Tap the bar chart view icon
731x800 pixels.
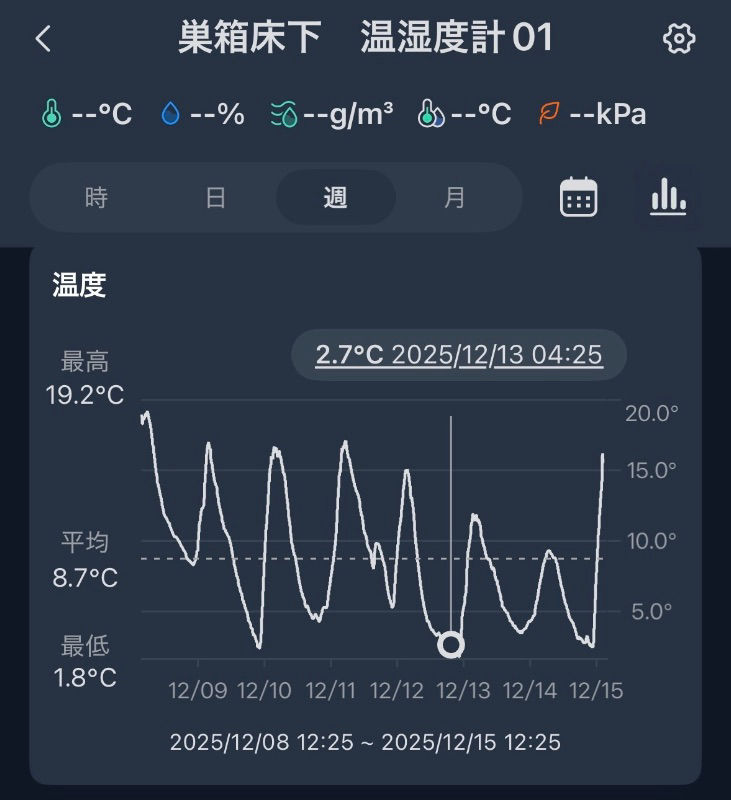click(667, 197)
